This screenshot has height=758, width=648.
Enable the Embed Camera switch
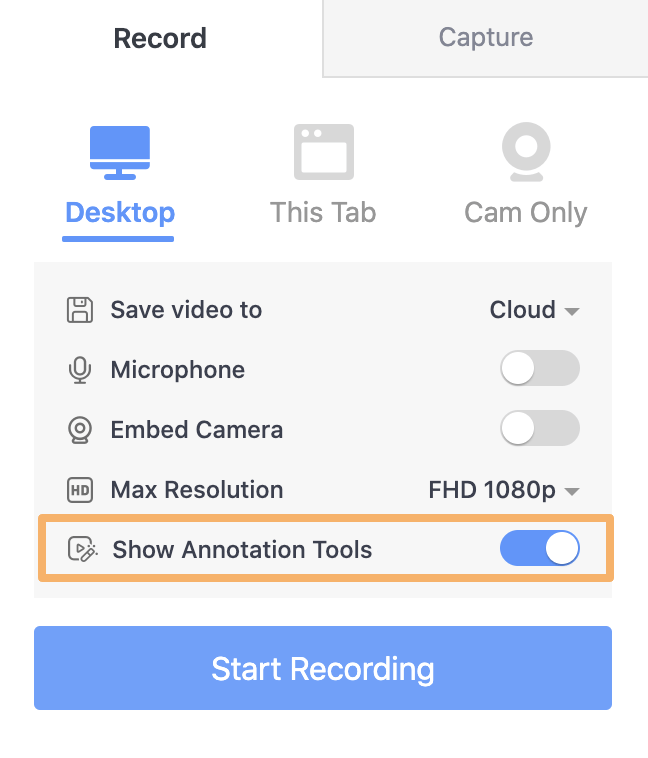[539, 429]
